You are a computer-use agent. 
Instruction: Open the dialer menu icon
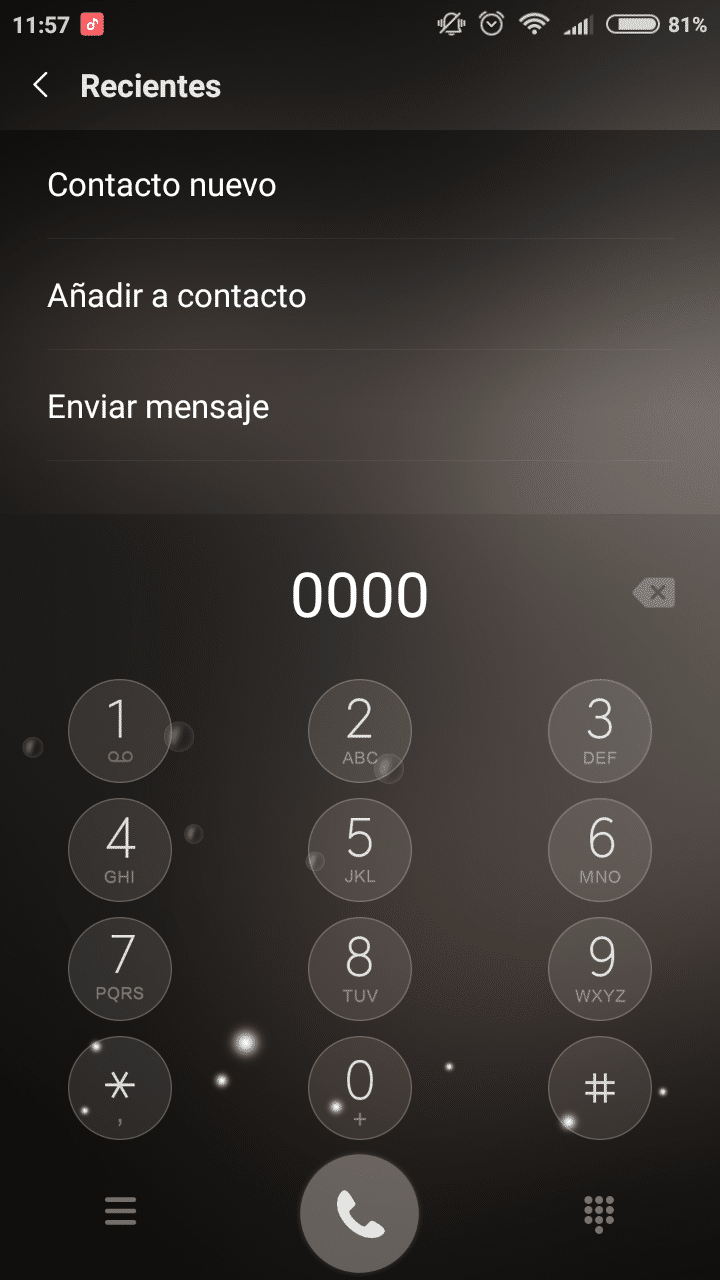coord(120,1211)
